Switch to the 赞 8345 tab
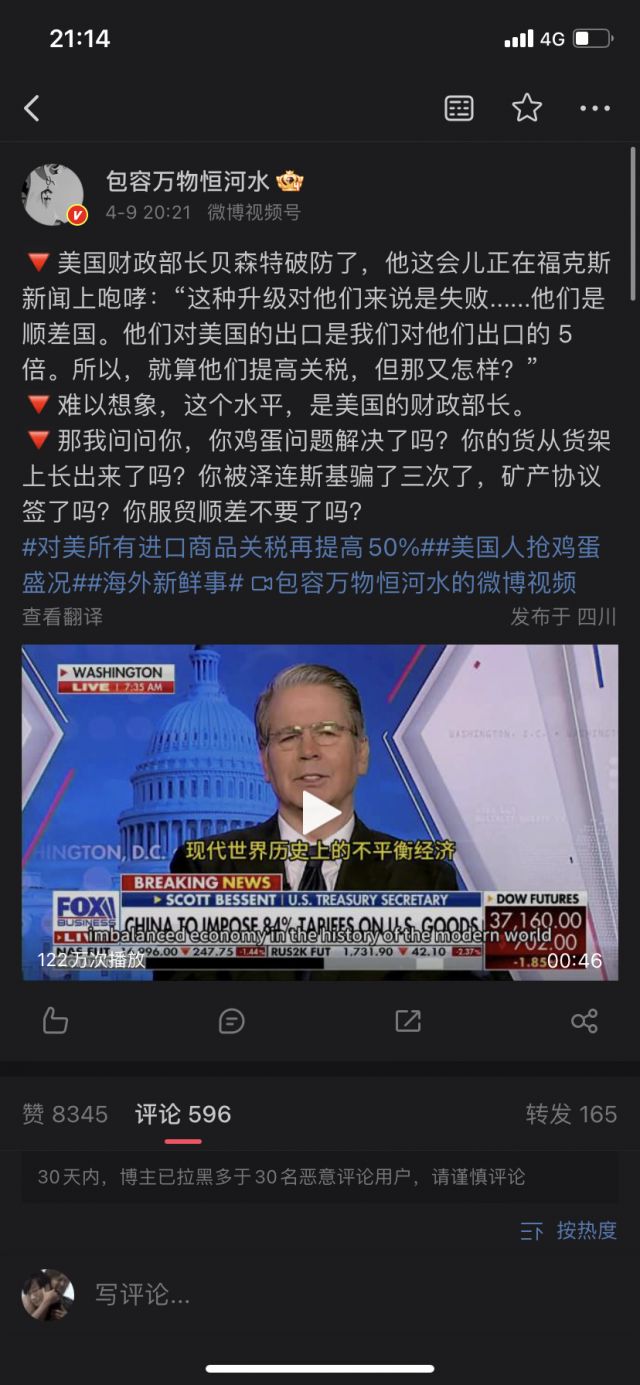Screen dimensions: 640x1385 (65, 1114)
